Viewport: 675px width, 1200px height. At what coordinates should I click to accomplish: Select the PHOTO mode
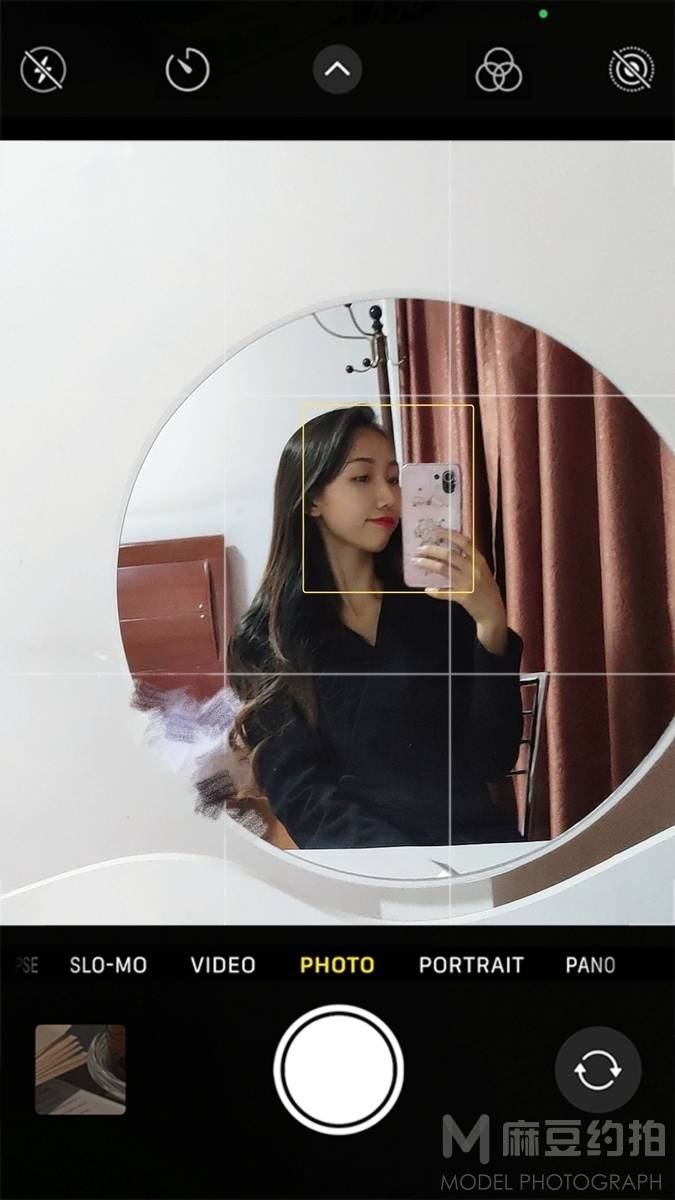click(x=337, y=965)
